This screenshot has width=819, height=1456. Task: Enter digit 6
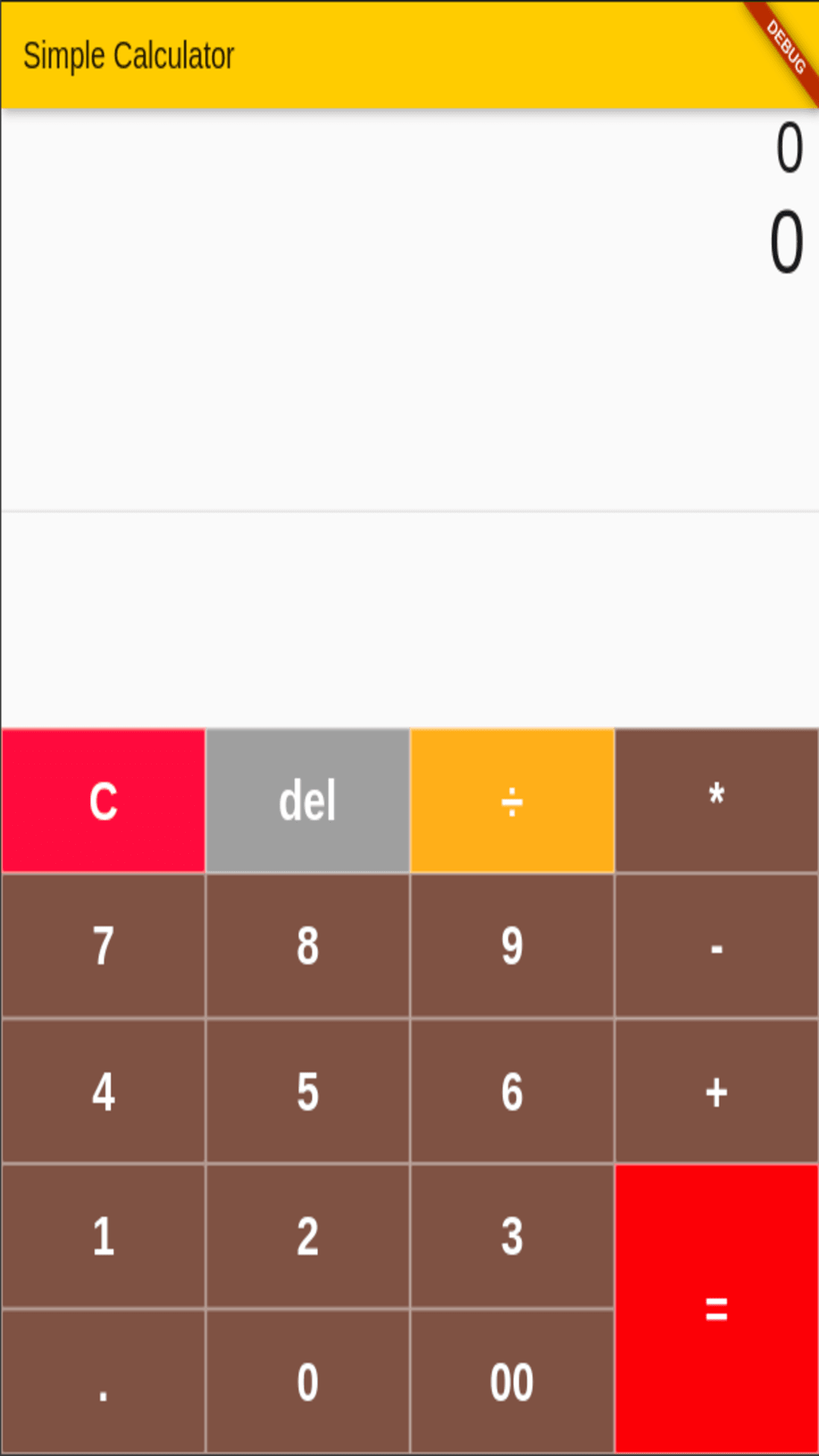[x=512, y=1091]
